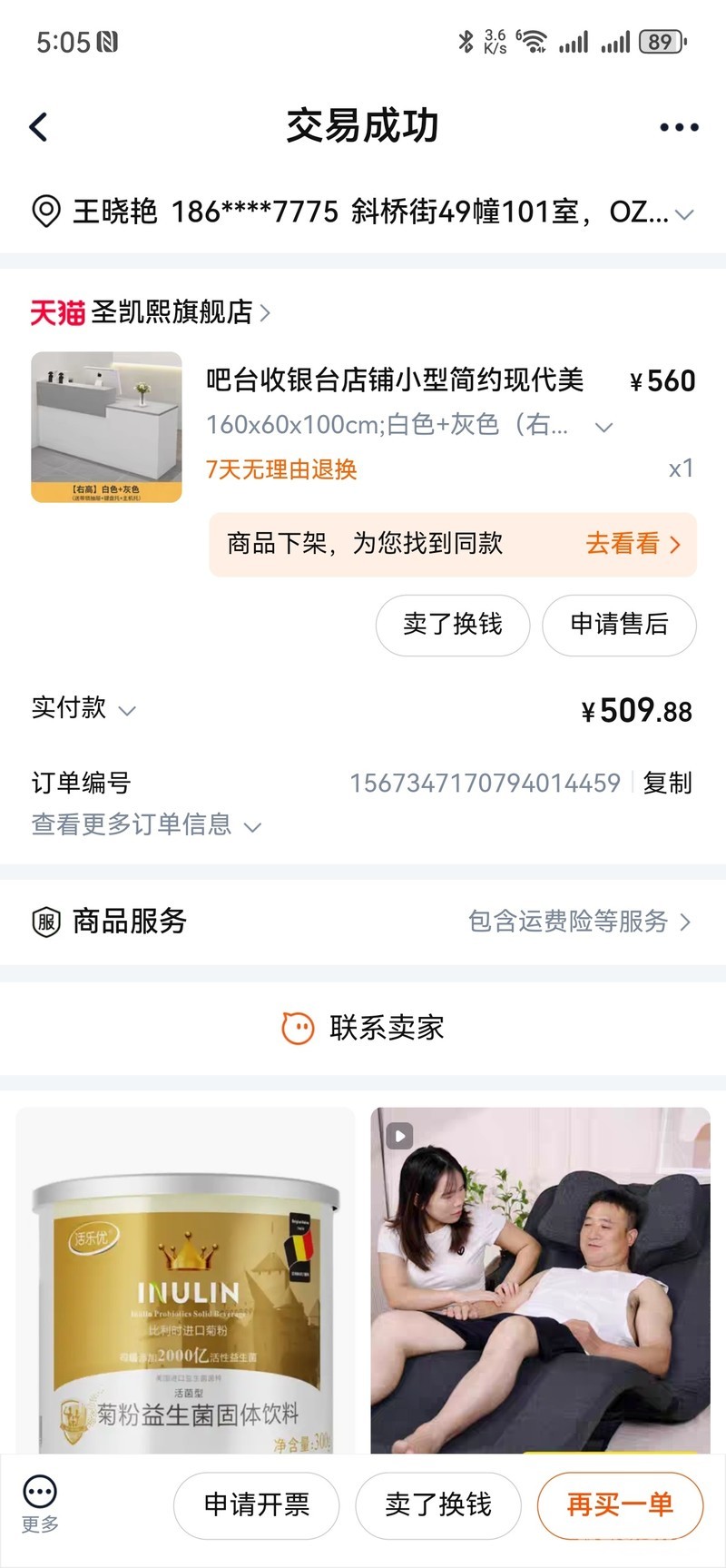726x1568 pixels.
Task: Open the 更多 options at the bottom
Action: (40, 1504)
